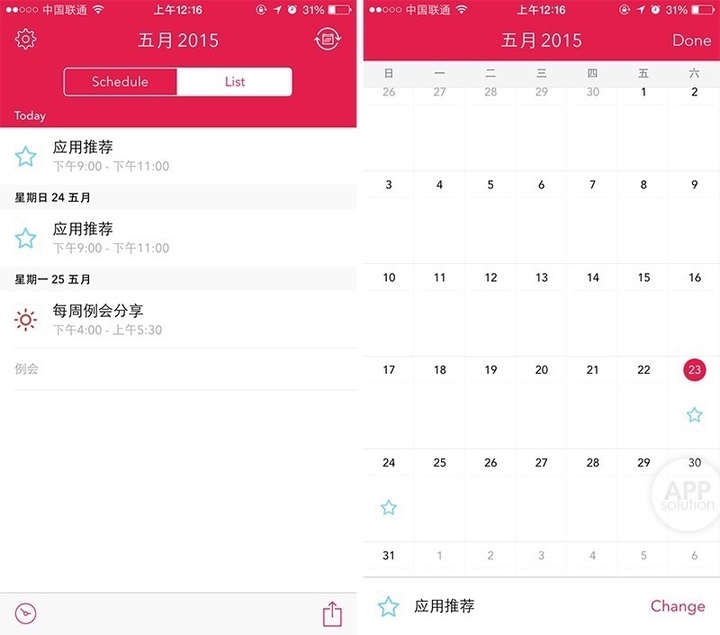Image resolution: width=720 pixels, height=635 pixels.
Task: Select day 9 in the calendar
Action: 694,185
